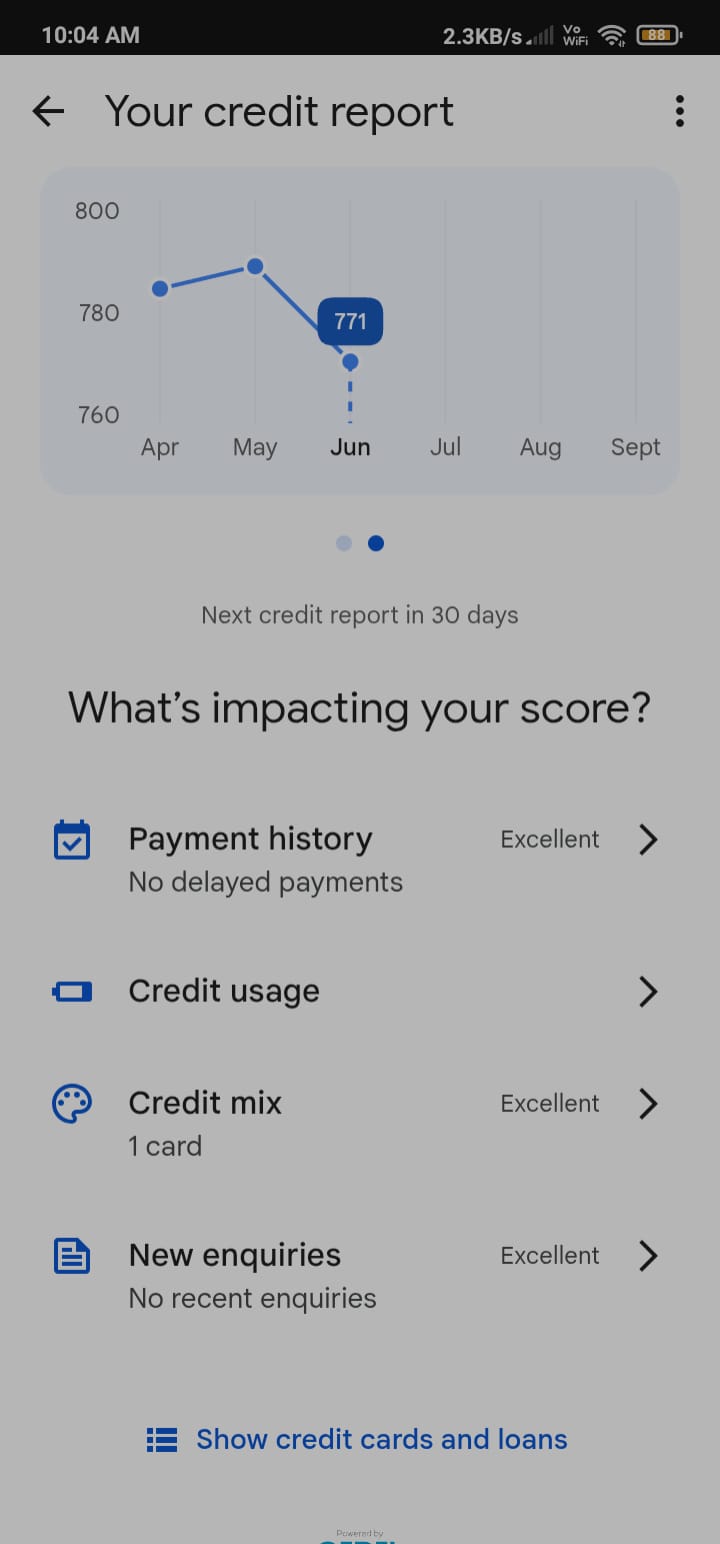The height and width of the screenshot is (1544, 720).
Task: Go back from the credit report
Action: pyautogui.click(x=48, y=111)
